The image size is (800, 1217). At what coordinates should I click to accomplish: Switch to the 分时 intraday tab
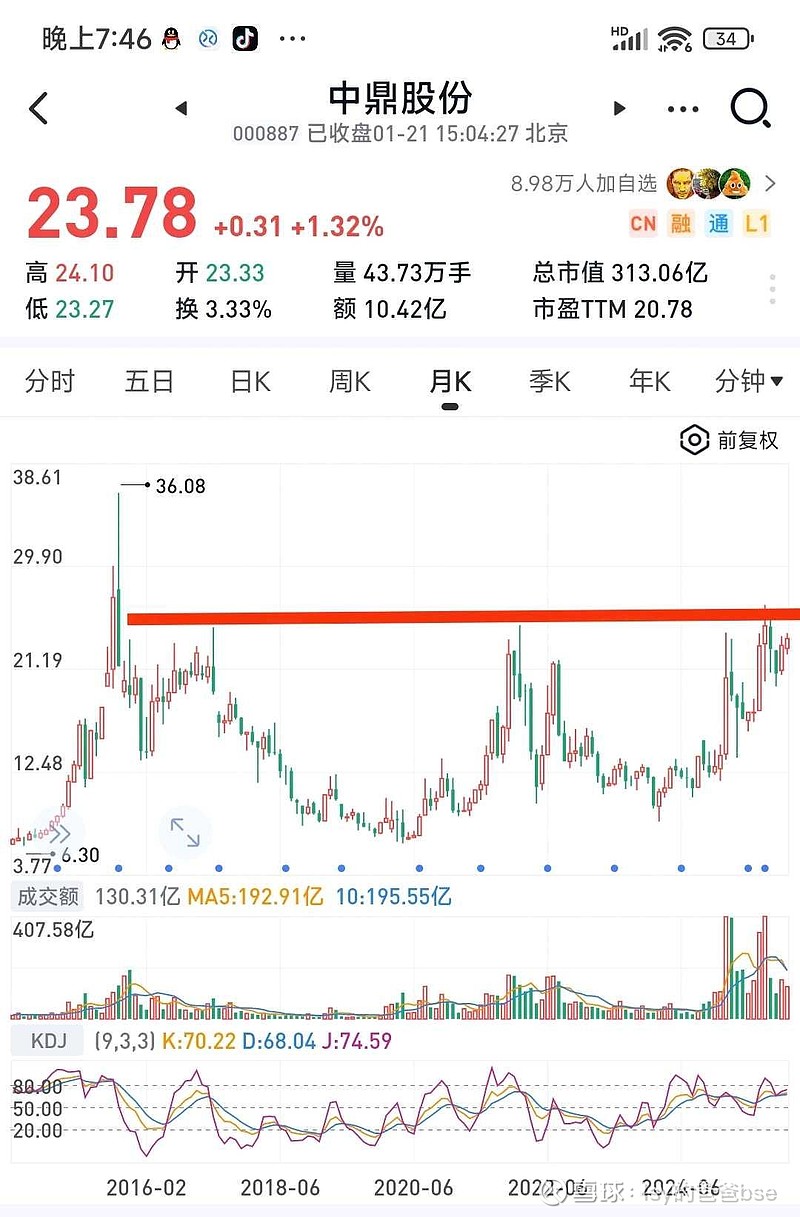click(50, 381)
